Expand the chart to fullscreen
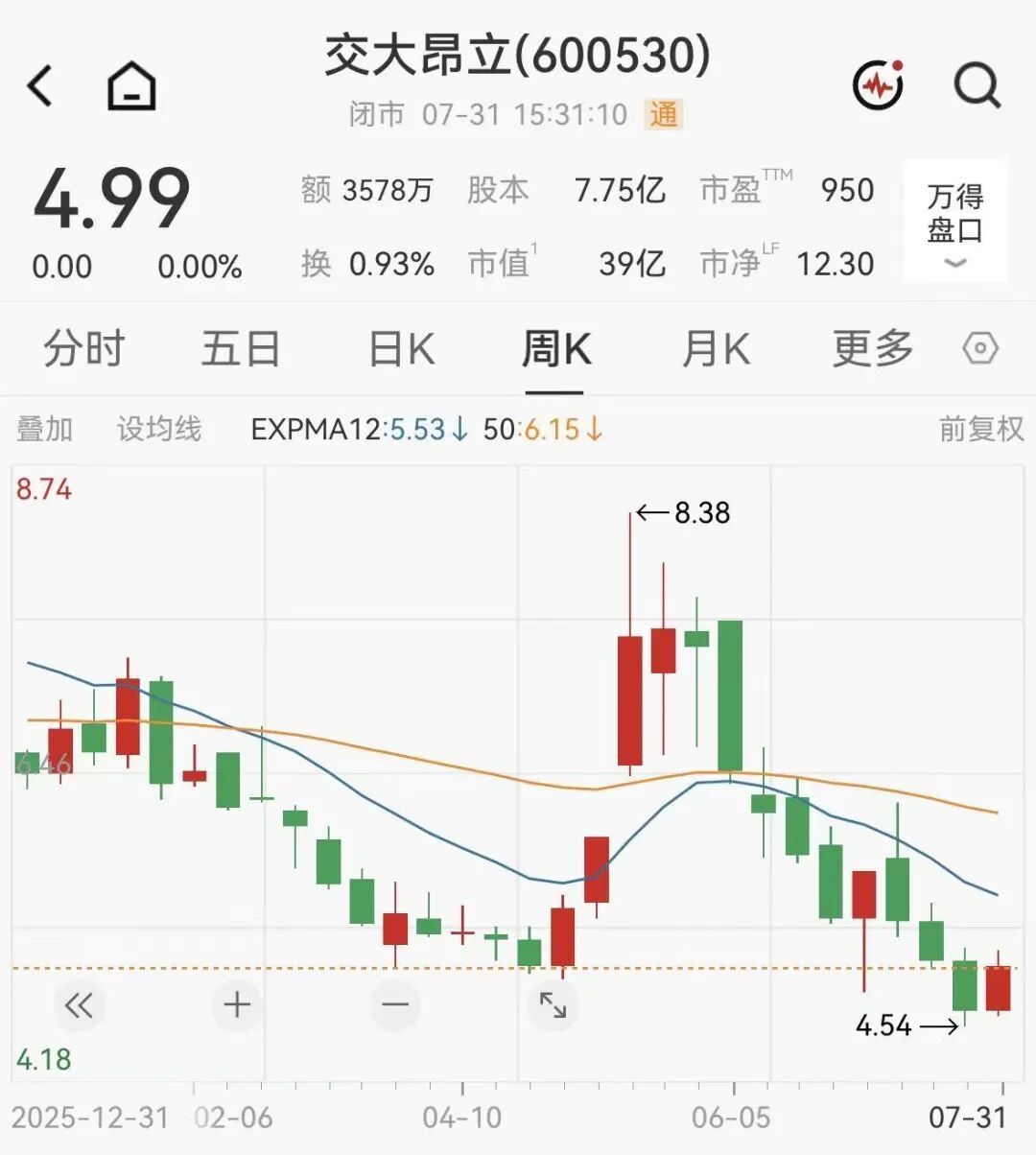The width and height of the screenshot is (1036, 1155). point(553,1005)
